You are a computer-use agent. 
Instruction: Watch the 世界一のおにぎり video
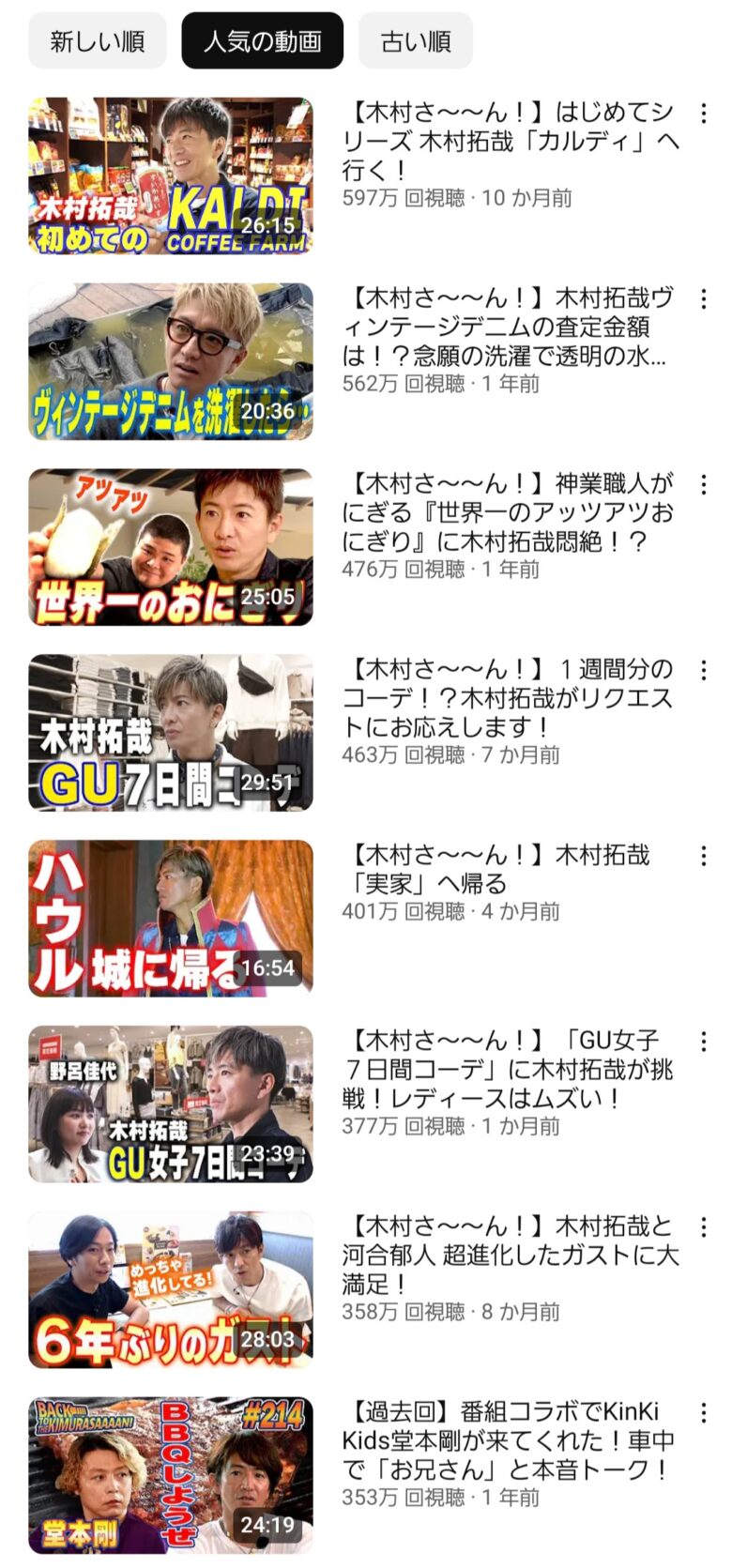(171, 547)
